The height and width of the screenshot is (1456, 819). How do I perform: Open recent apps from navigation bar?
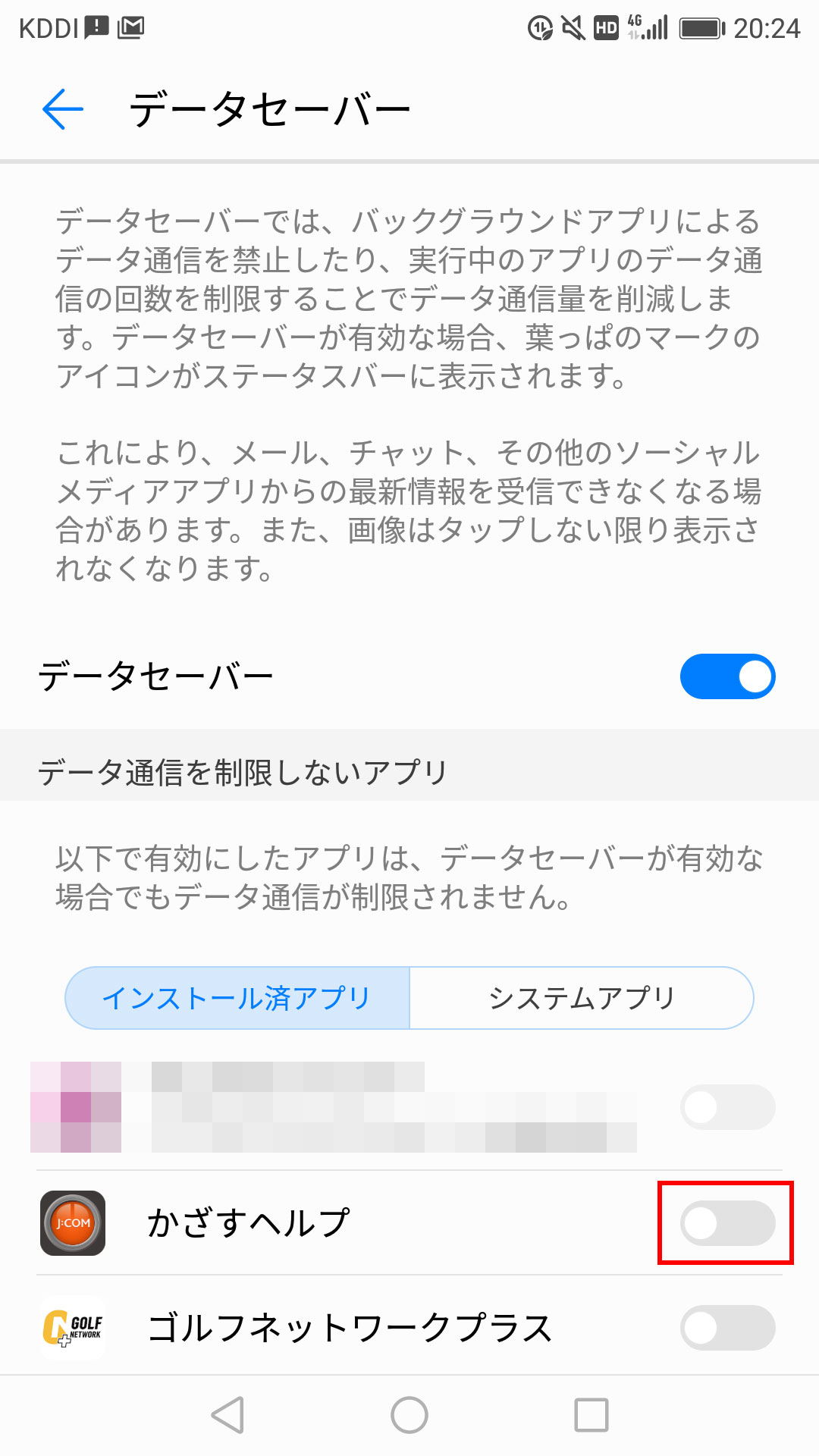click(x=591, y=1415)
